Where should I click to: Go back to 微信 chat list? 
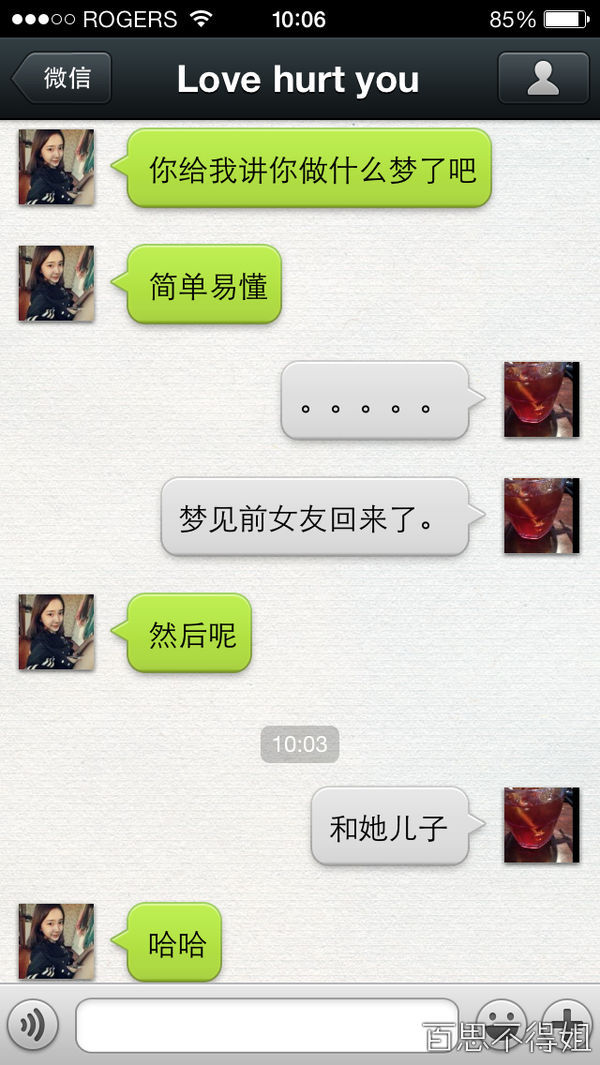tap(62, 79)
